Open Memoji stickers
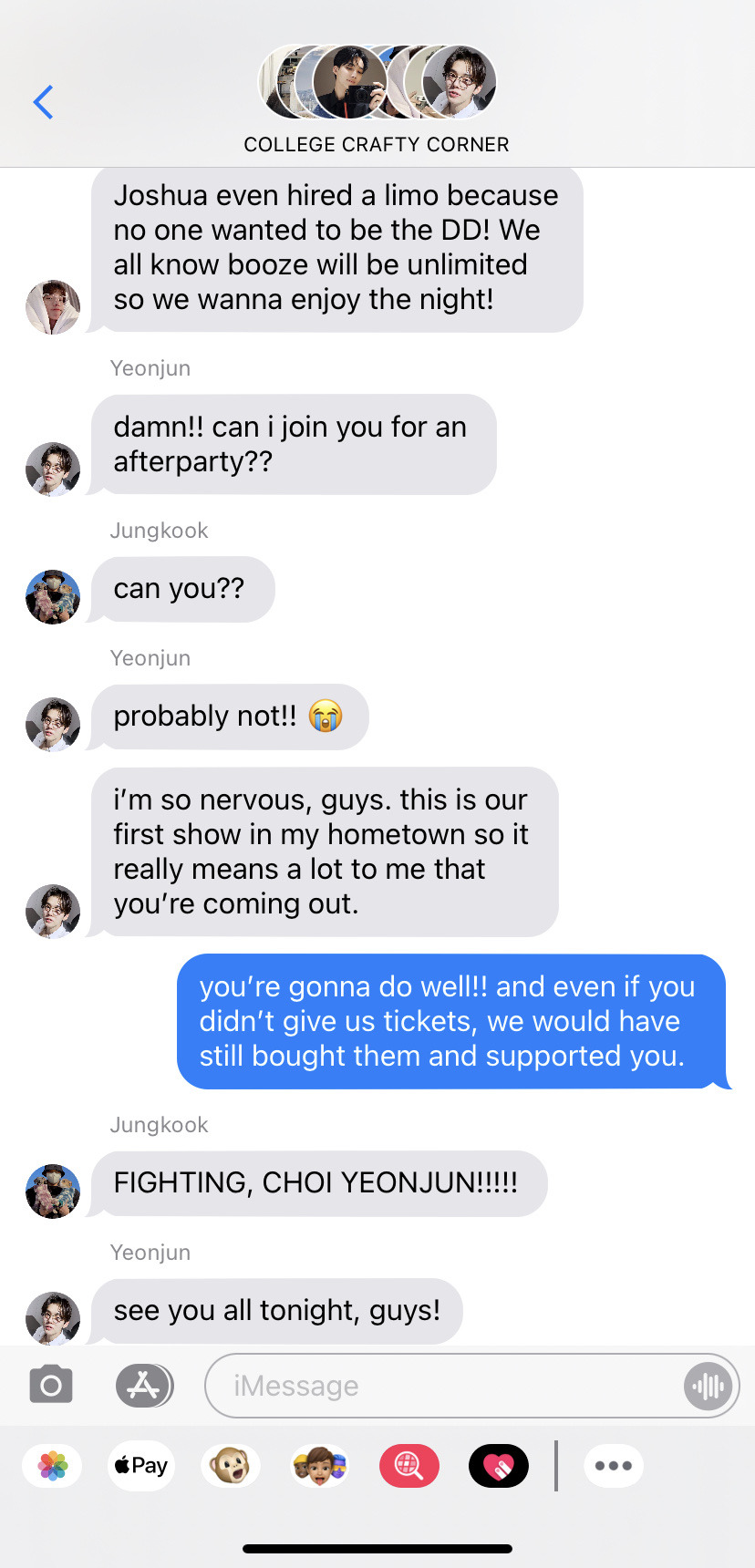 [x=319, y=1466]
